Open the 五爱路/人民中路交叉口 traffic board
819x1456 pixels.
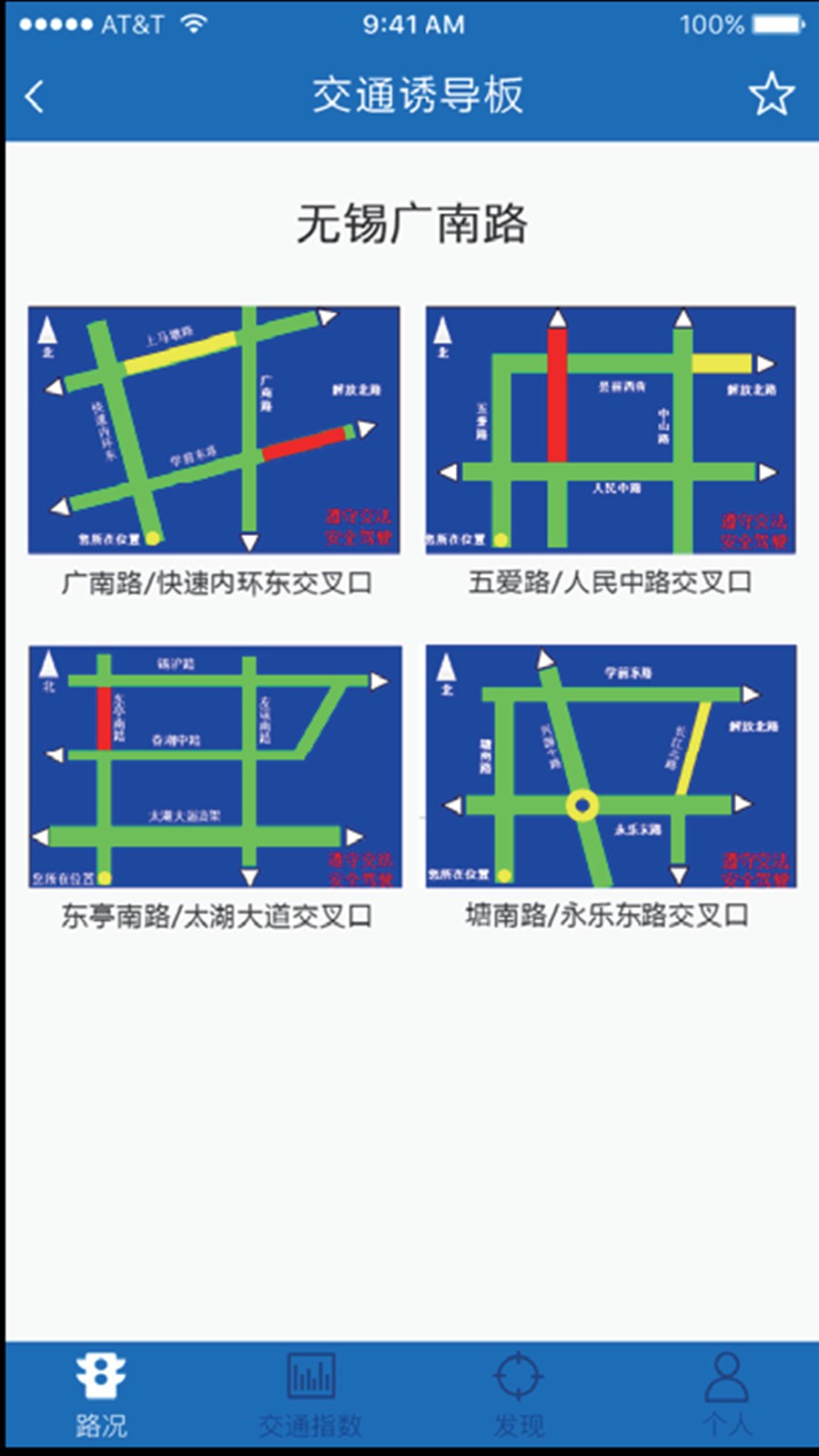611,430
